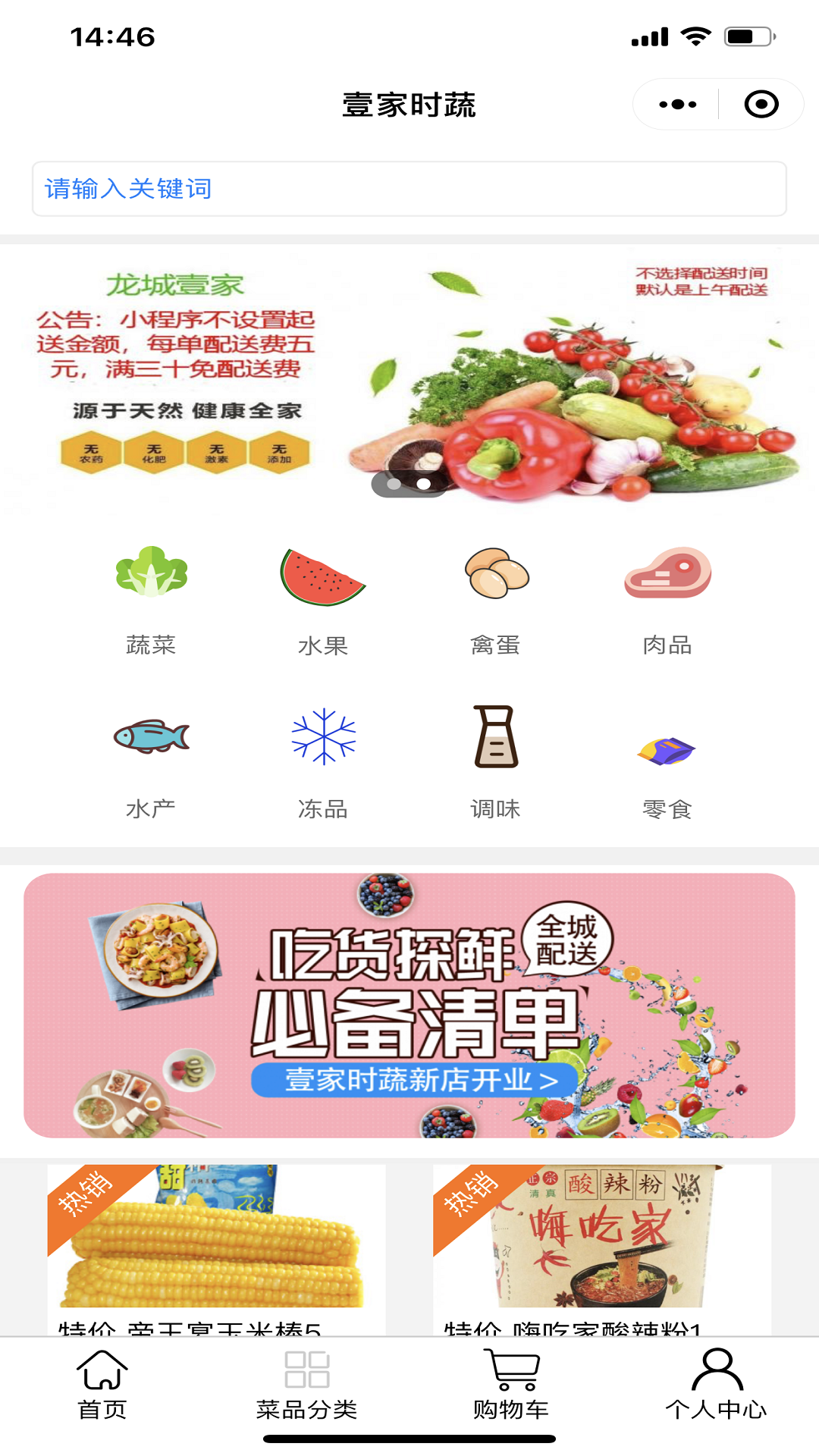
Task: Open the 冻品 category
Action: [323, 762]
